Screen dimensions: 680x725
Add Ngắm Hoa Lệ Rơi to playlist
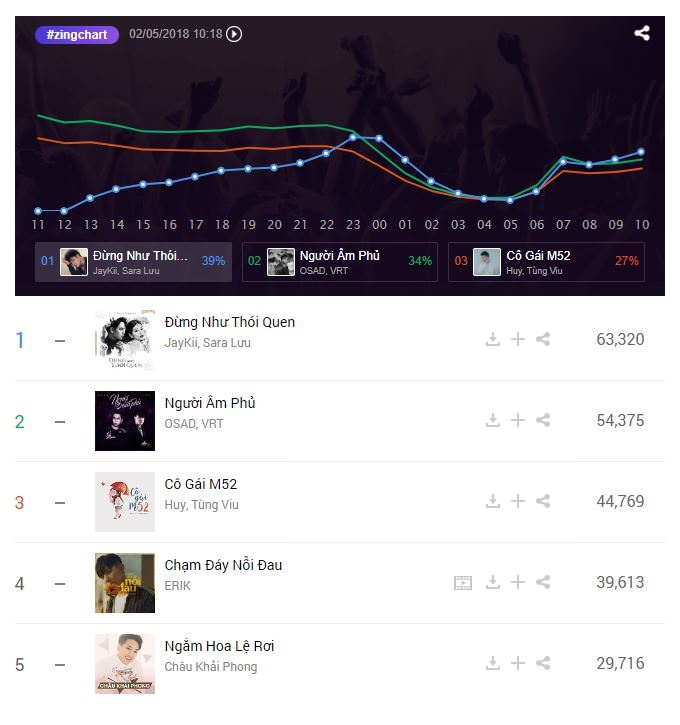click(518, 663)
